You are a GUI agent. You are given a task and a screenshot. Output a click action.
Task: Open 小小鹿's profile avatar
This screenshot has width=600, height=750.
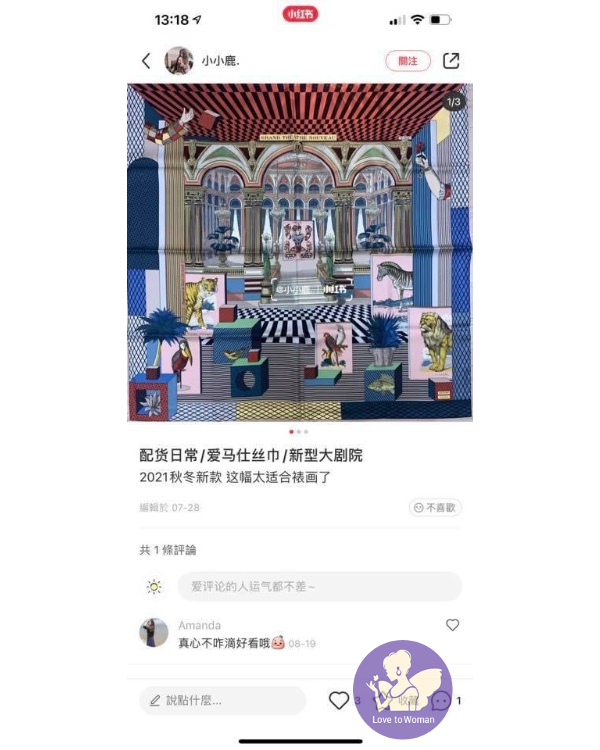179,61
